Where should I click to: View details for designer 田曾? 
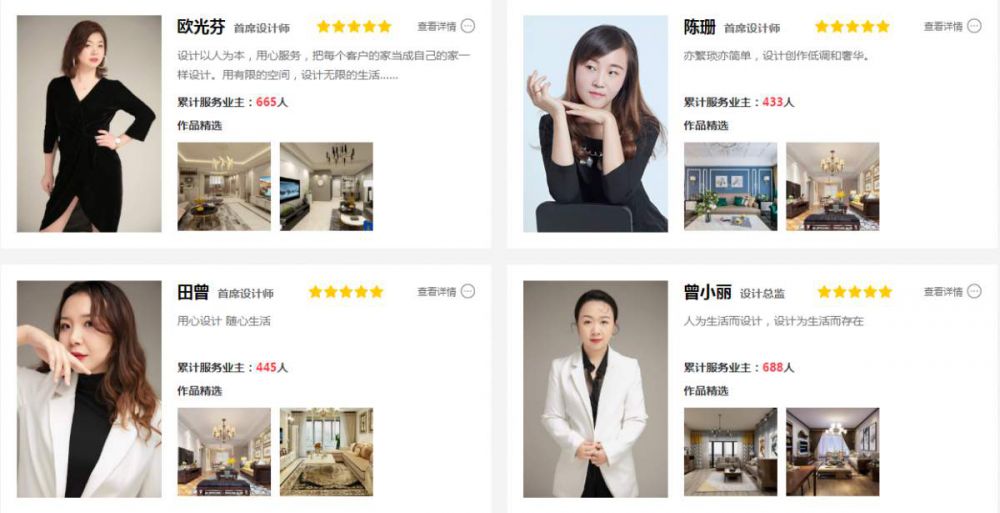pos(445,292)
